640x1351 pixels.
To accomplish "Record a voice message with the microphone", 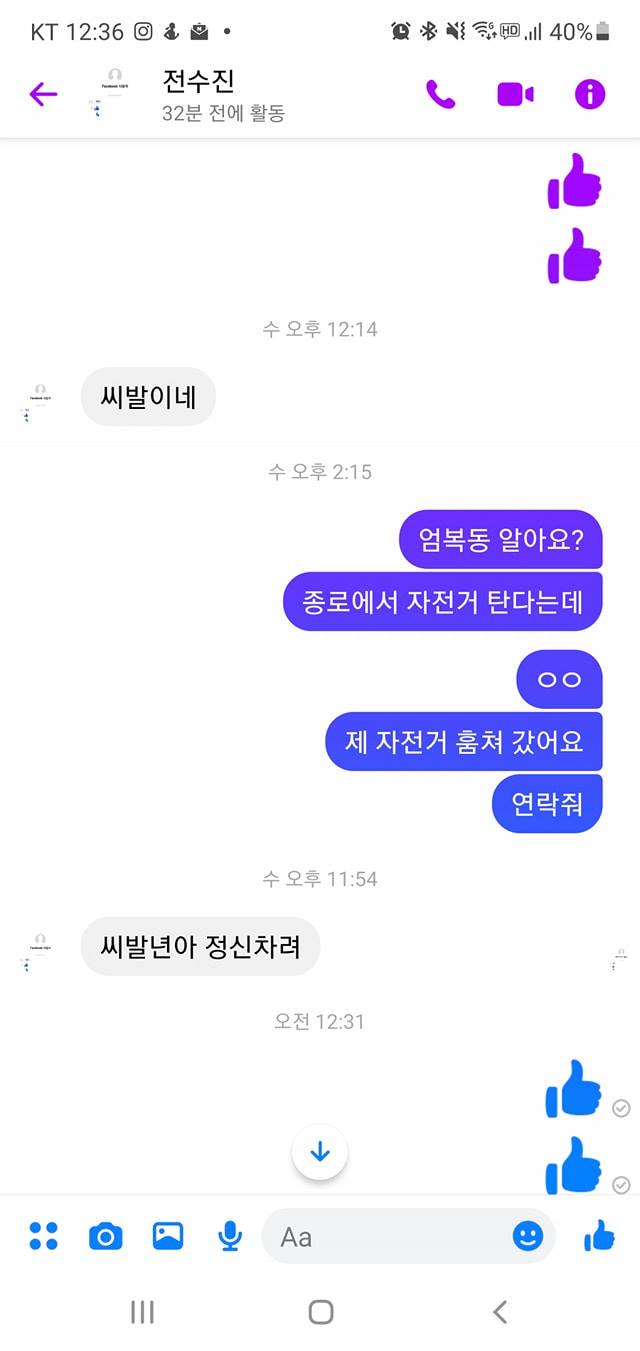I will point(230,1237).
